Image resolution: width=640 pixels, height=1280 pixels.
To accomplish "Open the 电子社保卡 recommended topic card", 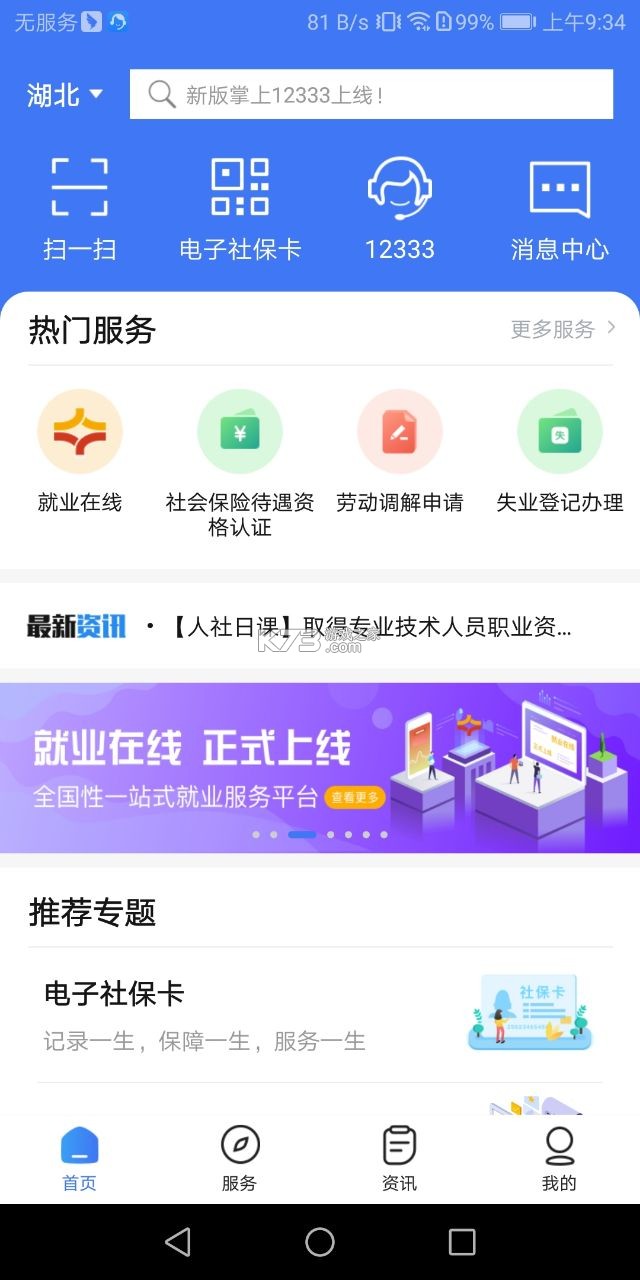I will 320,1016.
